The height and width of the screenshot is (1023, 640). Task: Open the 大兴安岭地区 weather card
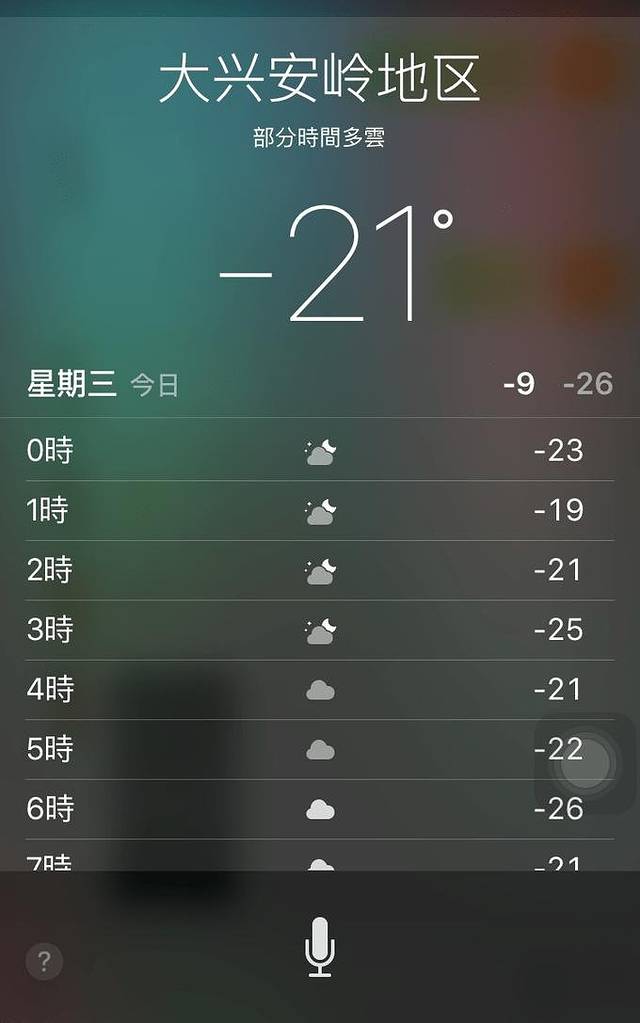point(320,82)
